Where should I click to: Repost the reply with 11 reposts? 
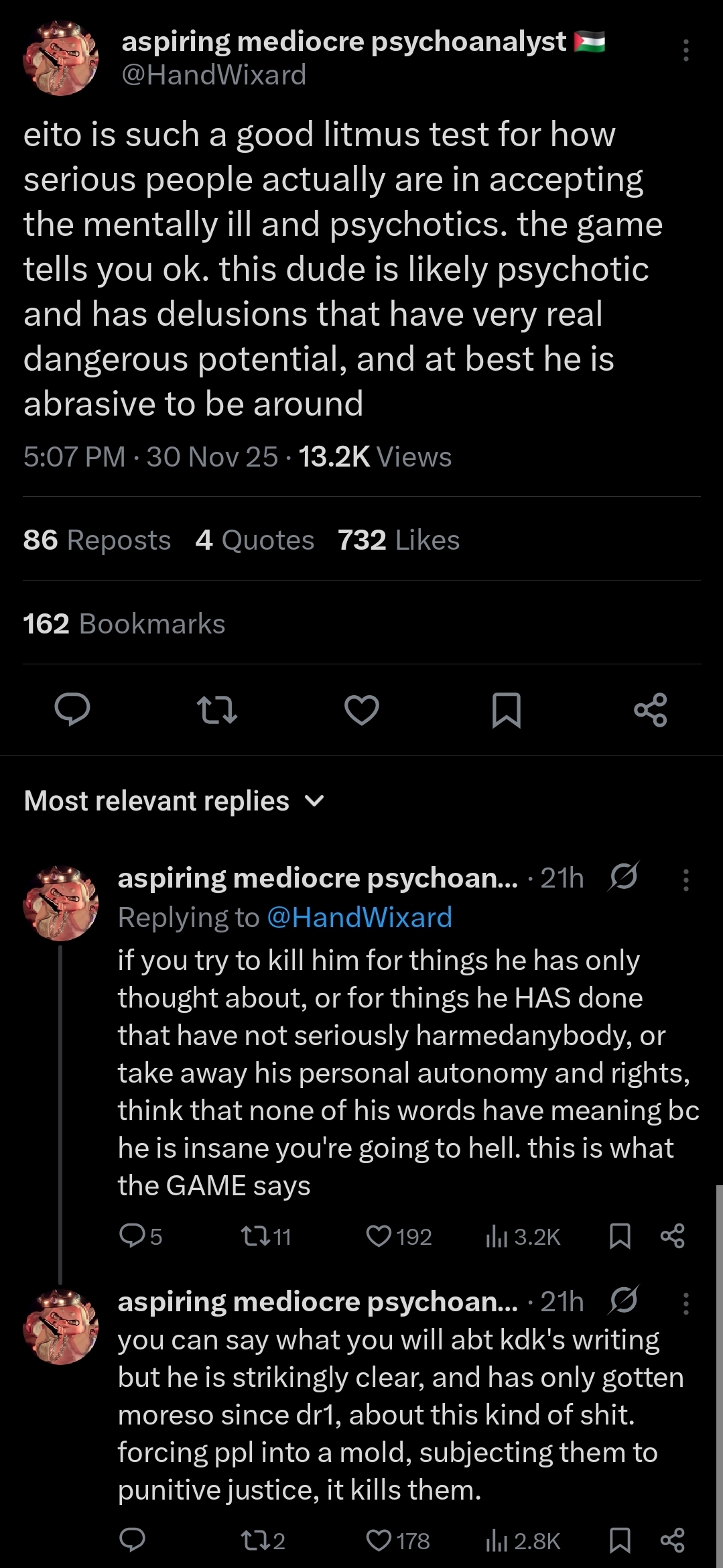click(x=253, y=1236)
